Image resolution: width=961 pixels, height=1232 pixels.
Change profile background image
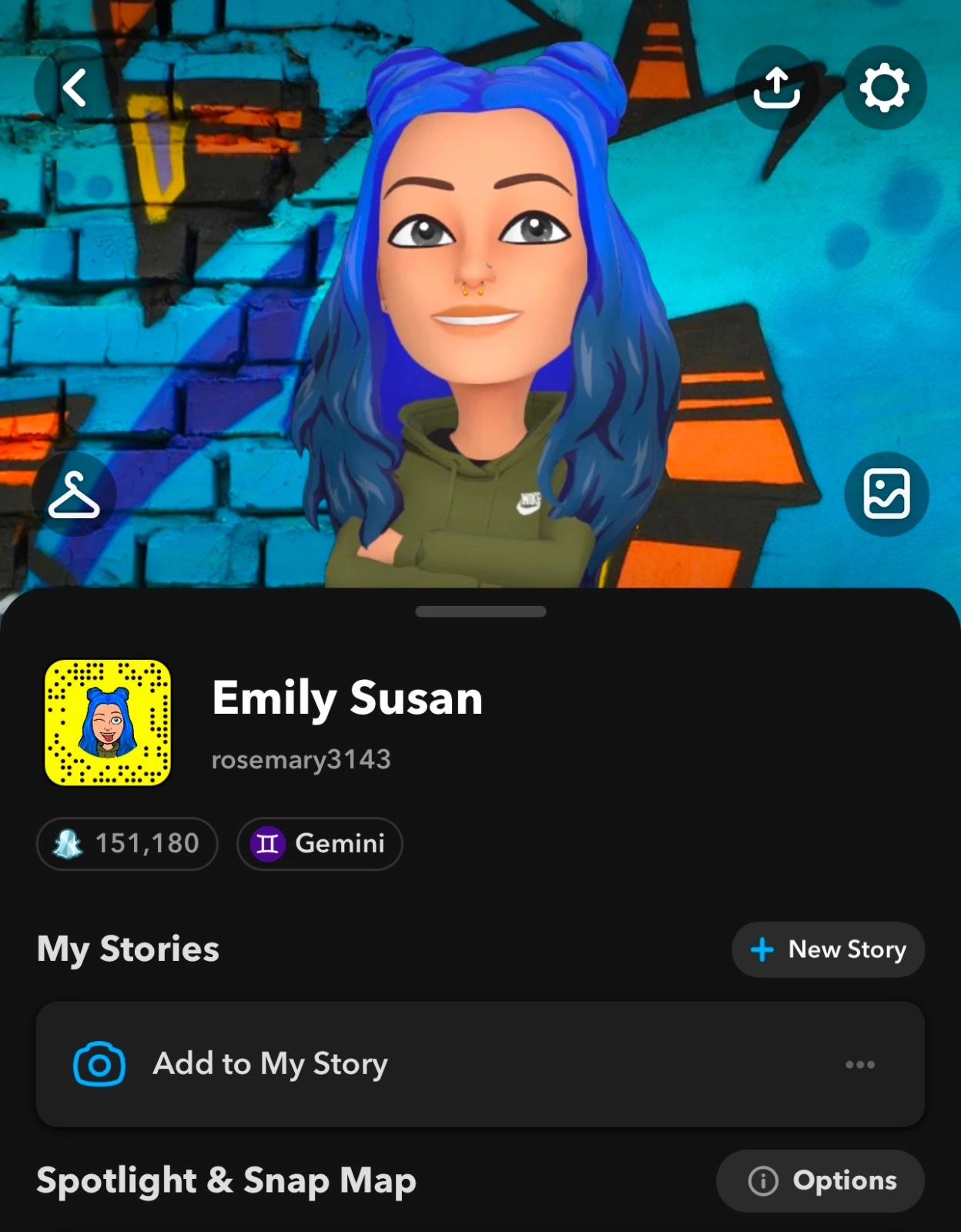pyautogui.click(x=886, y=494)
